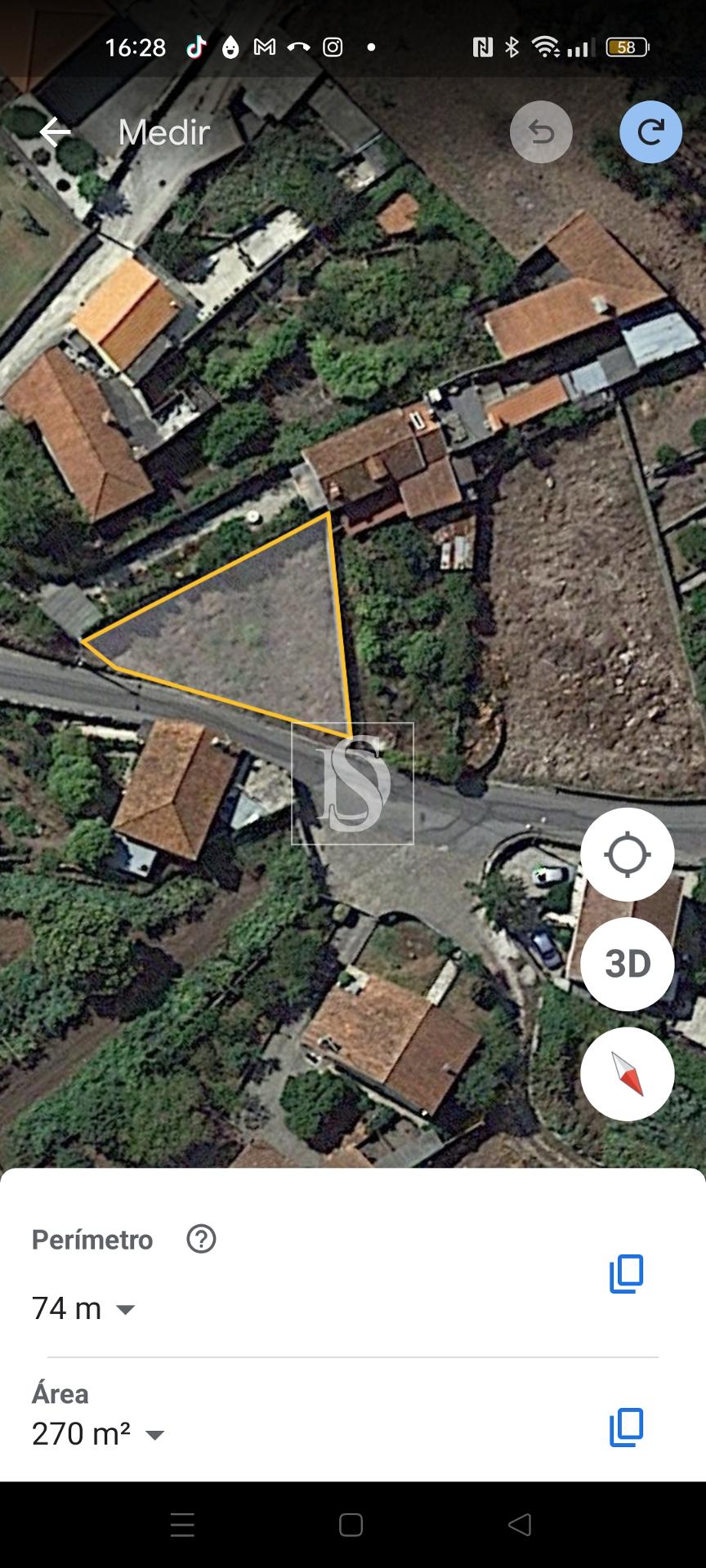Copy the perimeter value with copy icon
Screen dimensions: 706x1568
coord(626,1274)
